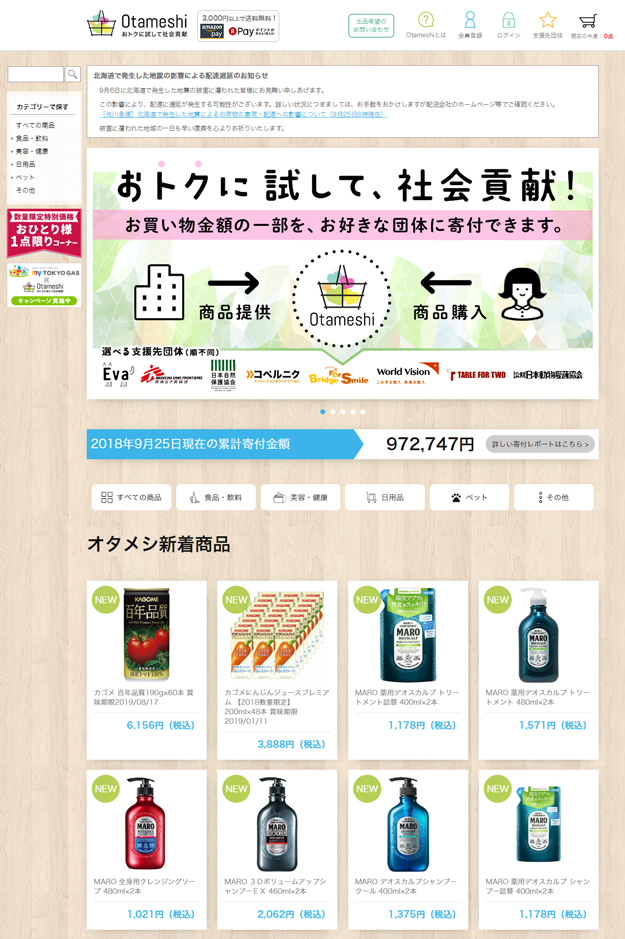Filter by 食品・飲料 category chip
Viewport: 625px width, 939px height.
(216, 497)
